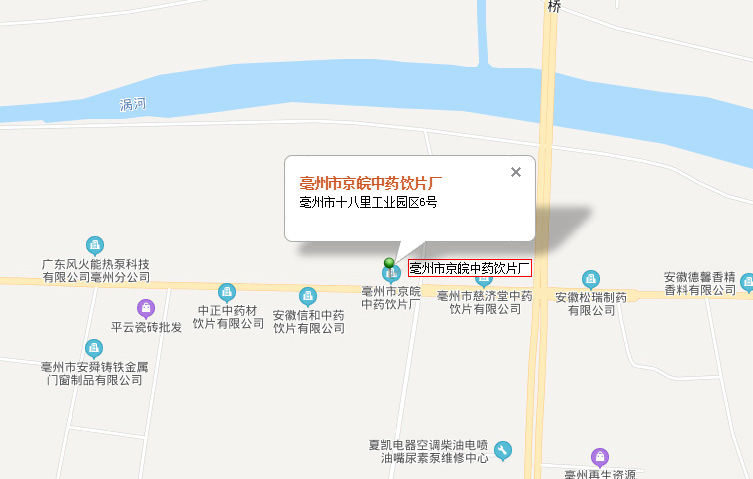753x479 pixels.
Task: Select the 亳州市安舜铸铁金属门窗 map marker
Action: tap(95, 348)
